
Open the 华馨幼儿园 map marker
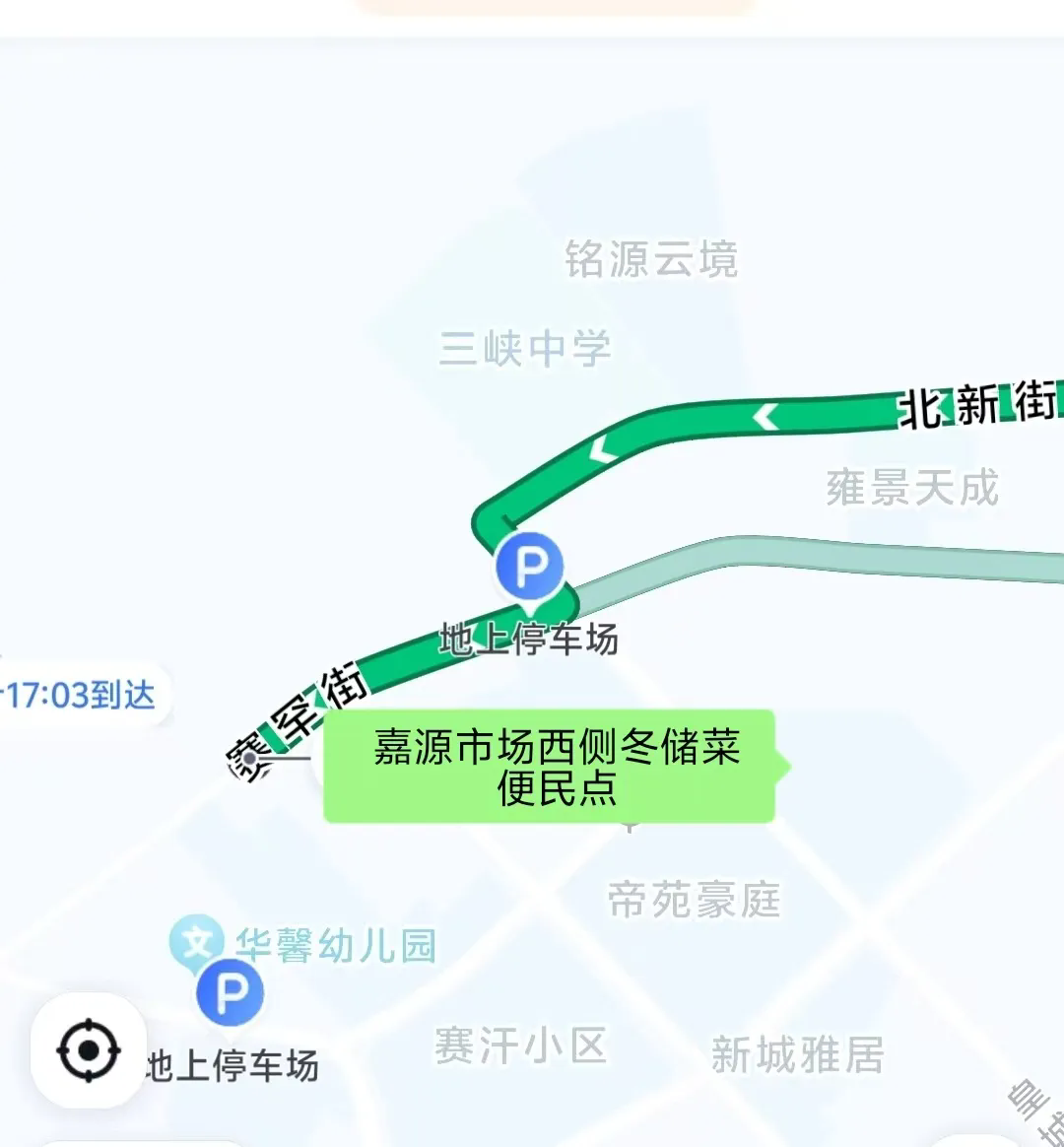pos(196,942)
